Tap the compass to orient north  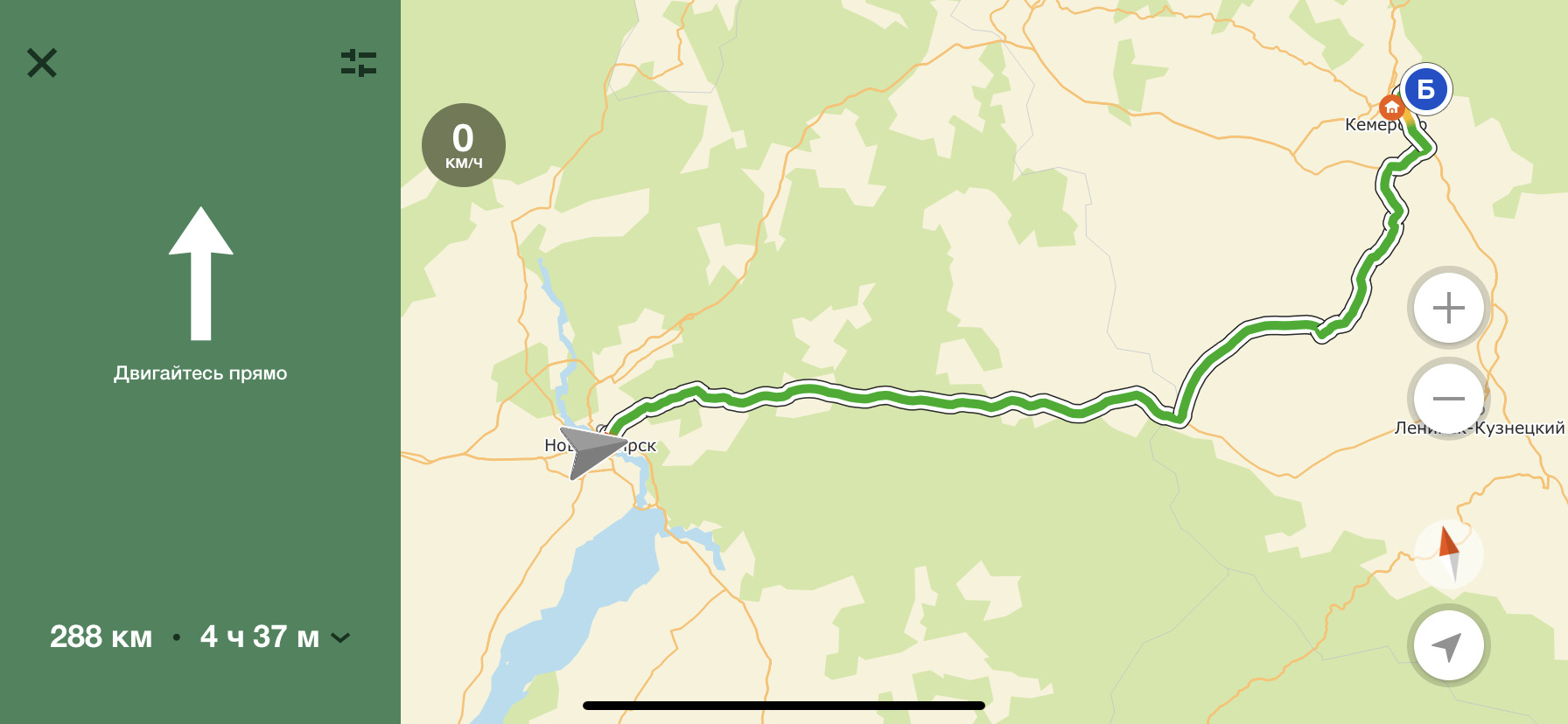pyautogui.click(x=1448, y=554)
